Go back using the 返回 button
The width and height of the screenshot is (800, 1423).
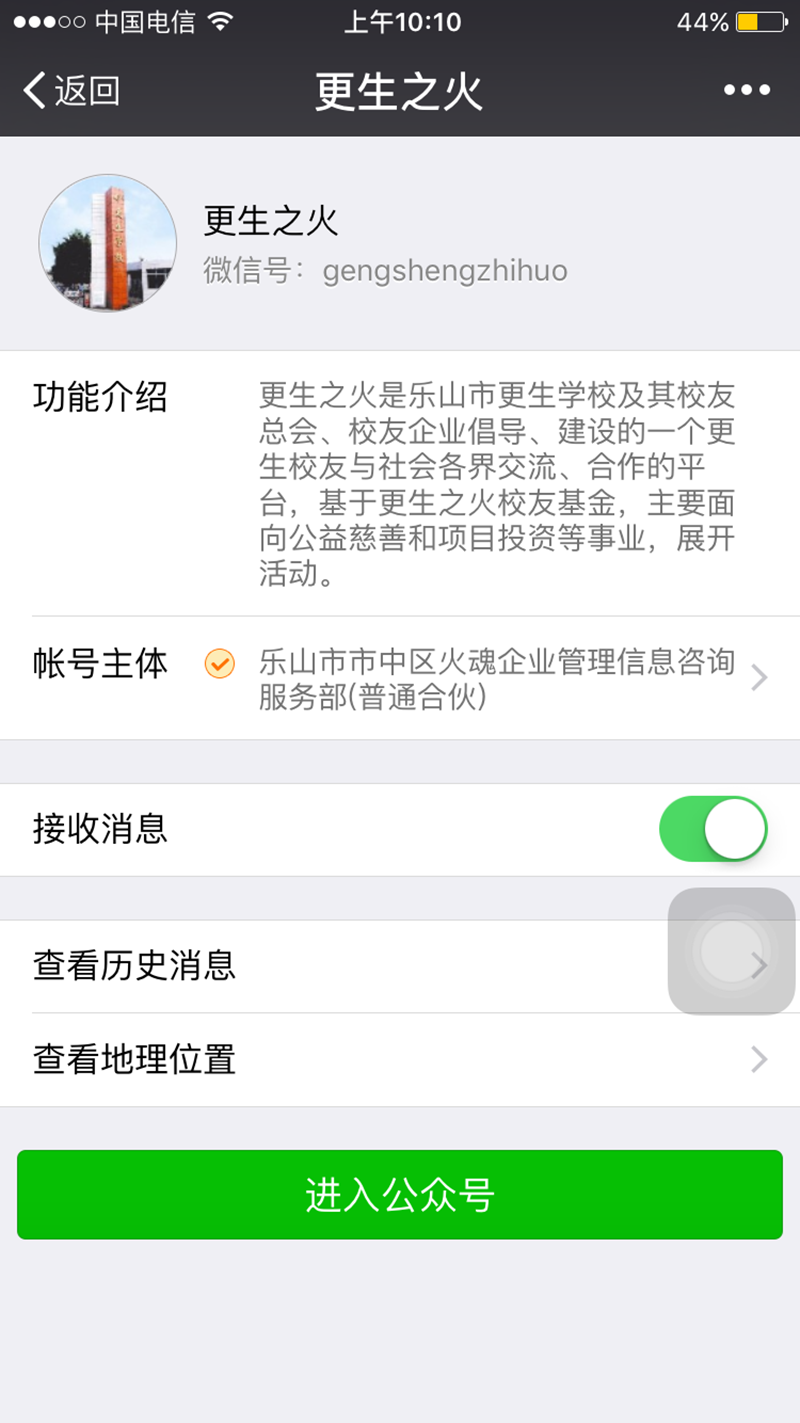coord(72,91)
